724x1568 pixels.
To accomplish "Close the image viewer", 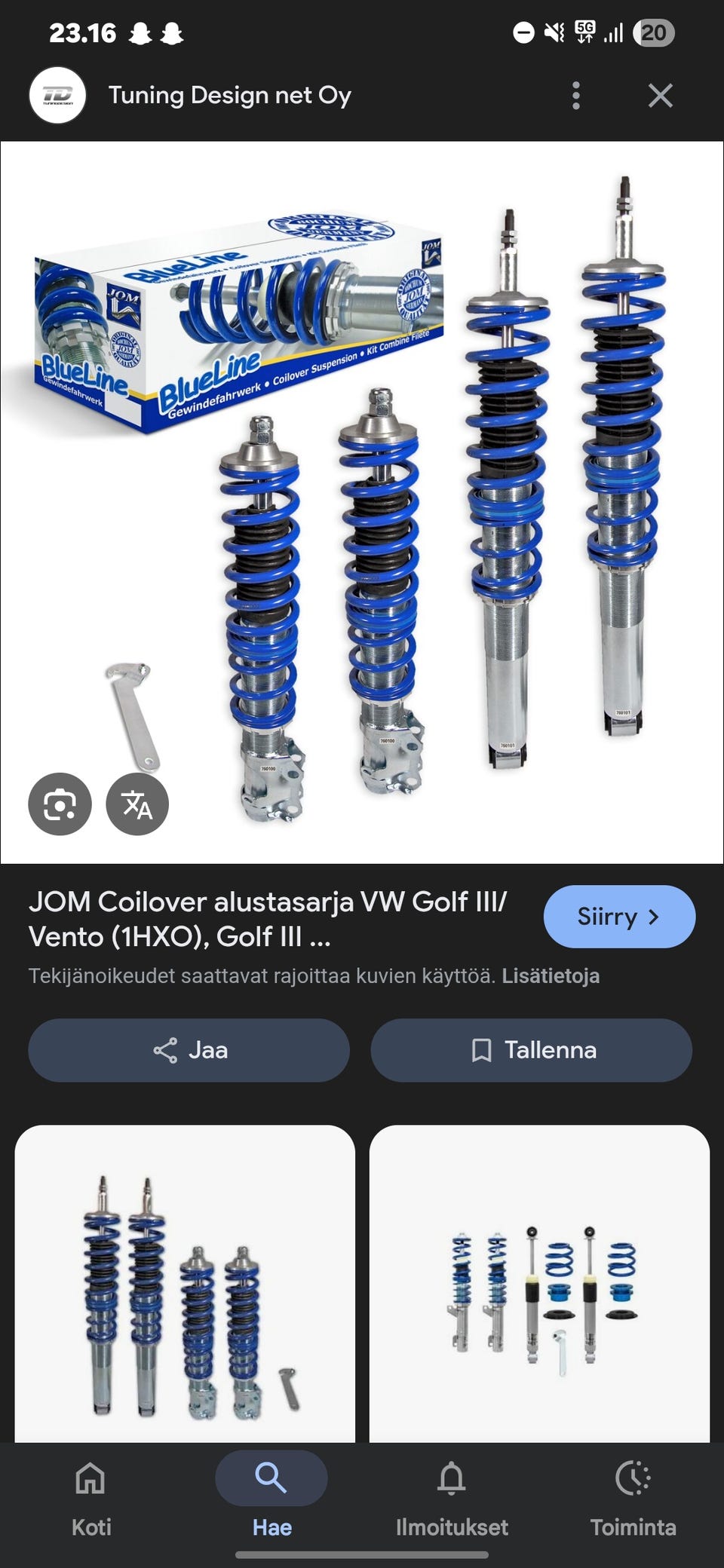I will tap(660, 96).
